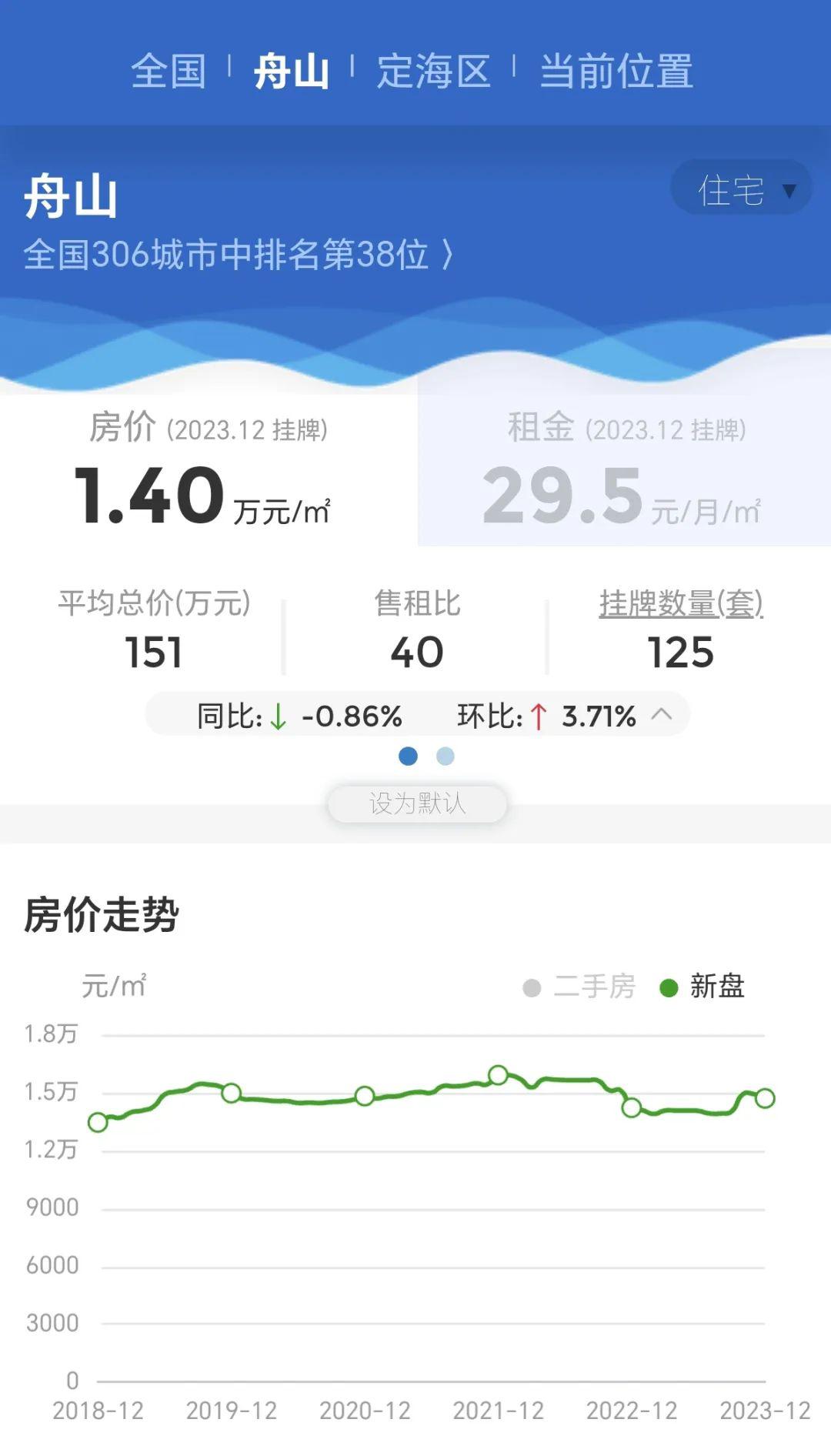Switch to the 定海区 tab
This screenshot has width=831, height=1456.
(x=433, y=72)
